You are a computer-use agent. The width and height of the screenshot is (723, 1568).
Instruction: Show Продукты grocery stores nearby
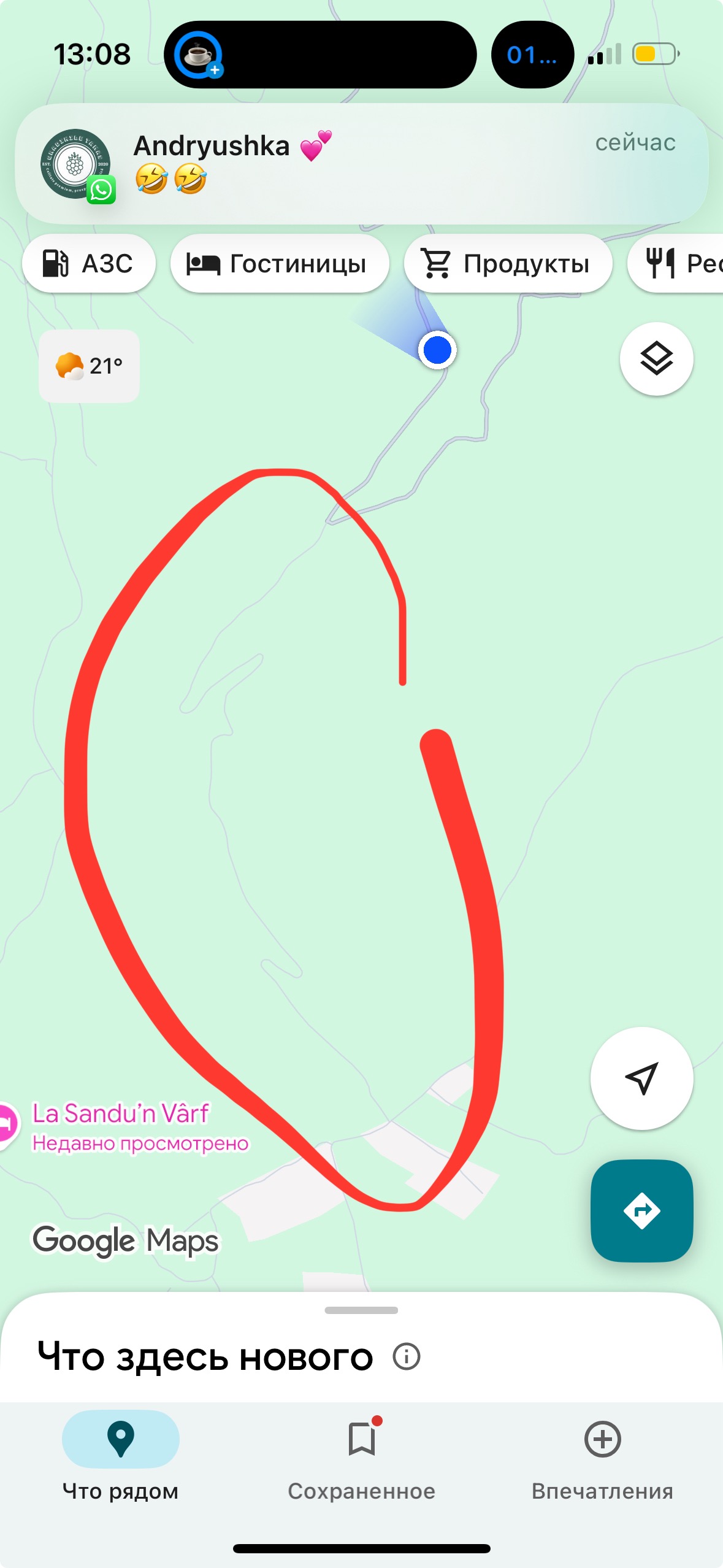pyautogui.click(x=507, y=264)
